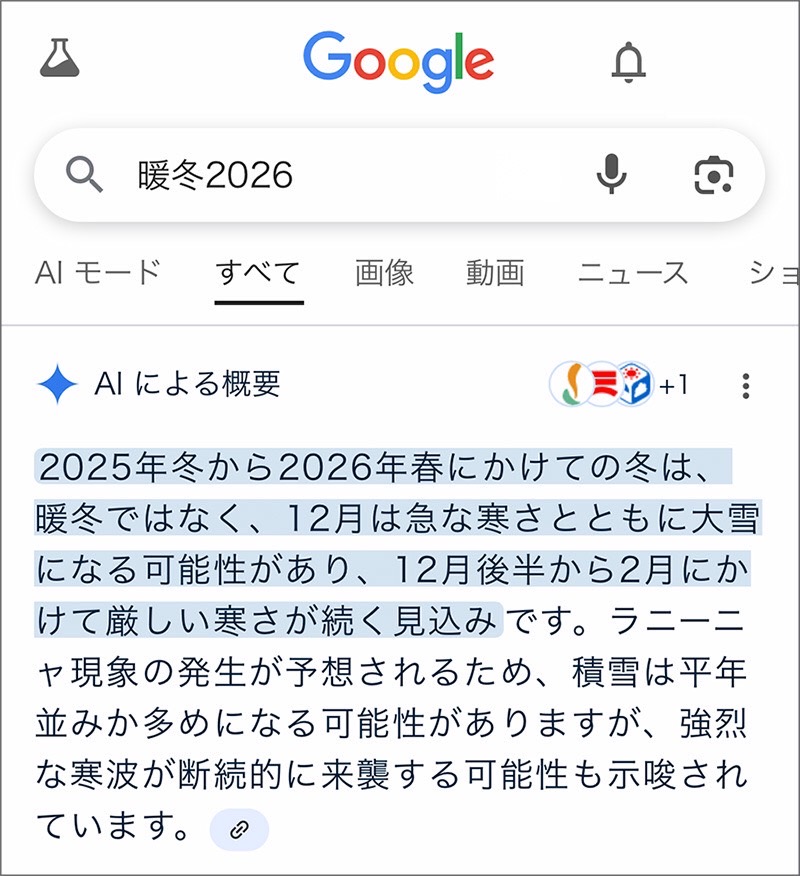Select the すべて tab
This screenshot has height=876, width=800.
[259, 272]
